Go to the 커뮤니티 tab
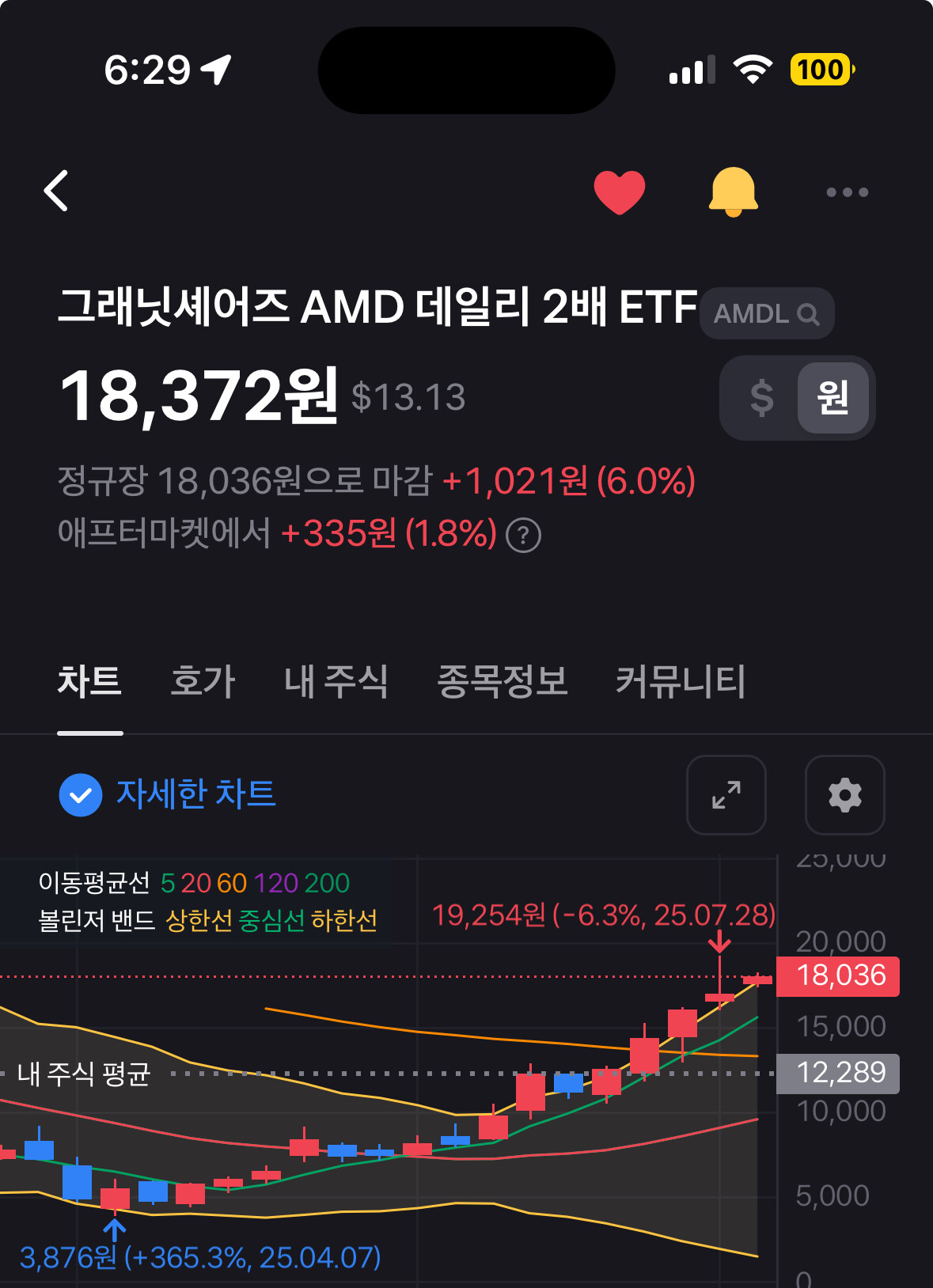The height and width of the screenshot is (1288, 933). click(x=681, y=681)
